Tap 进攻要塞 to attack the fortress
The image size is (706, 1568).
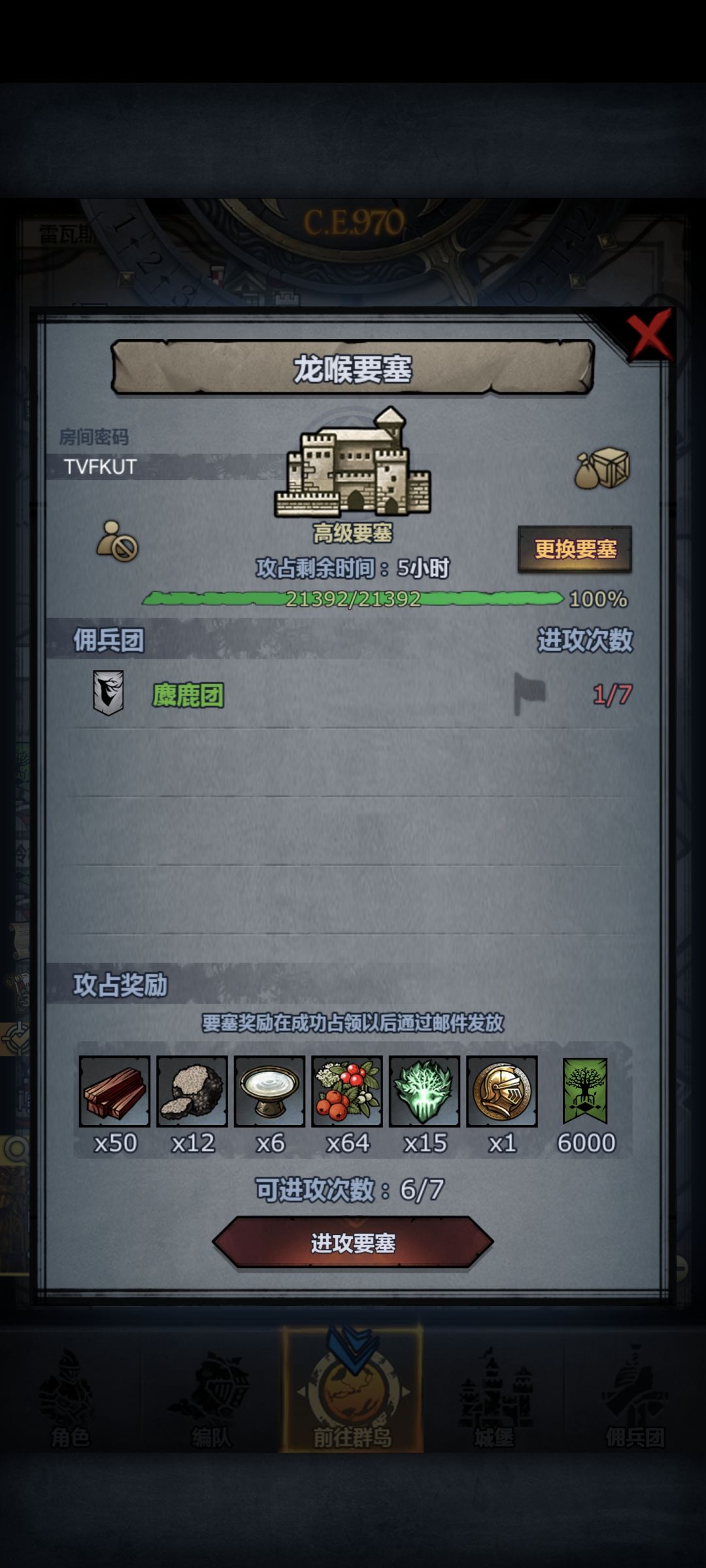(353, 1243)
